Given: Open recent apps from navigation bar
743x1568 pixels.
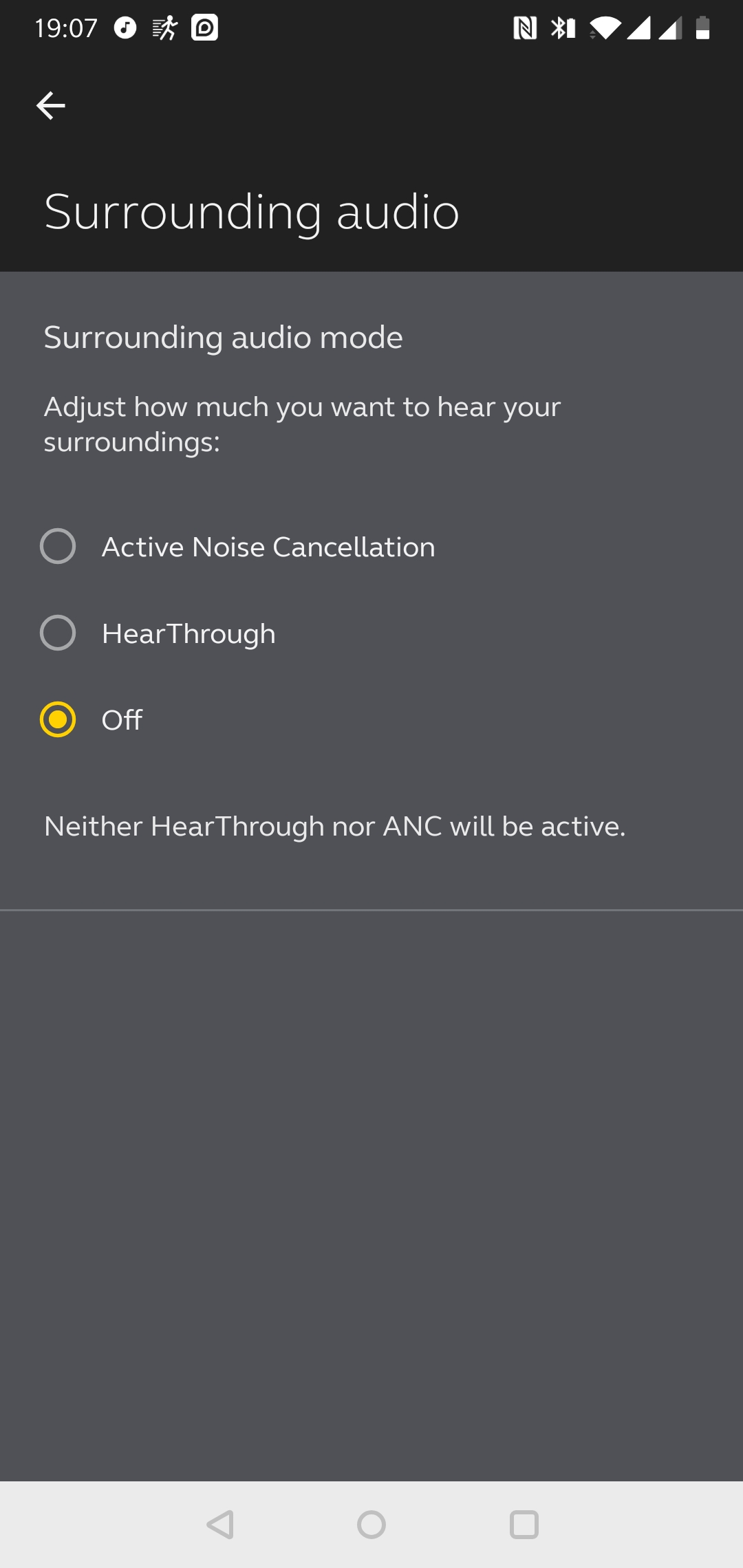Looking at the screenshot, I should point(524,1525).
